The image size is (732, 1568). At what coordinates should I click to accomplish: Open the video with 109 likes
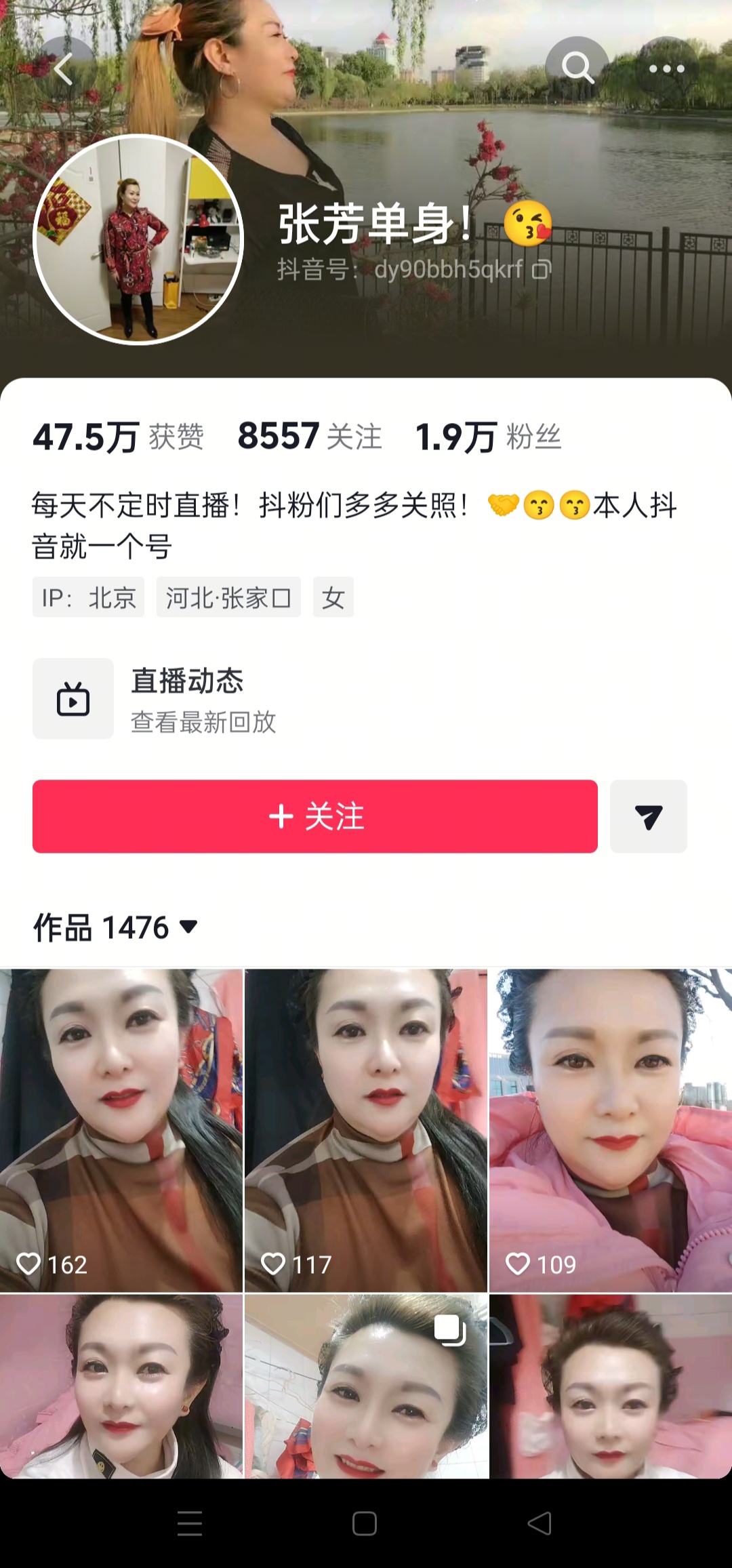tap(611, 1130)
